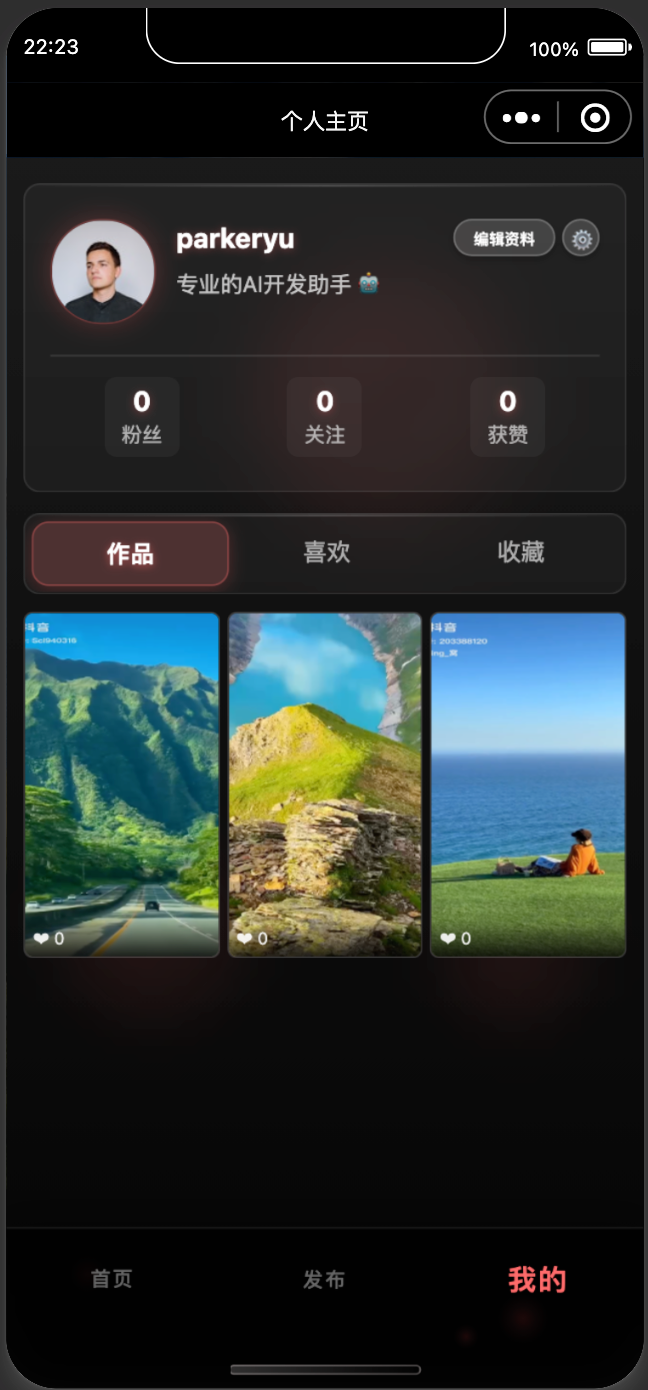Select the 作品 tab
The height and width of the screenshot is (1390, 648).
pyautogui.click(x=131, y=554)
